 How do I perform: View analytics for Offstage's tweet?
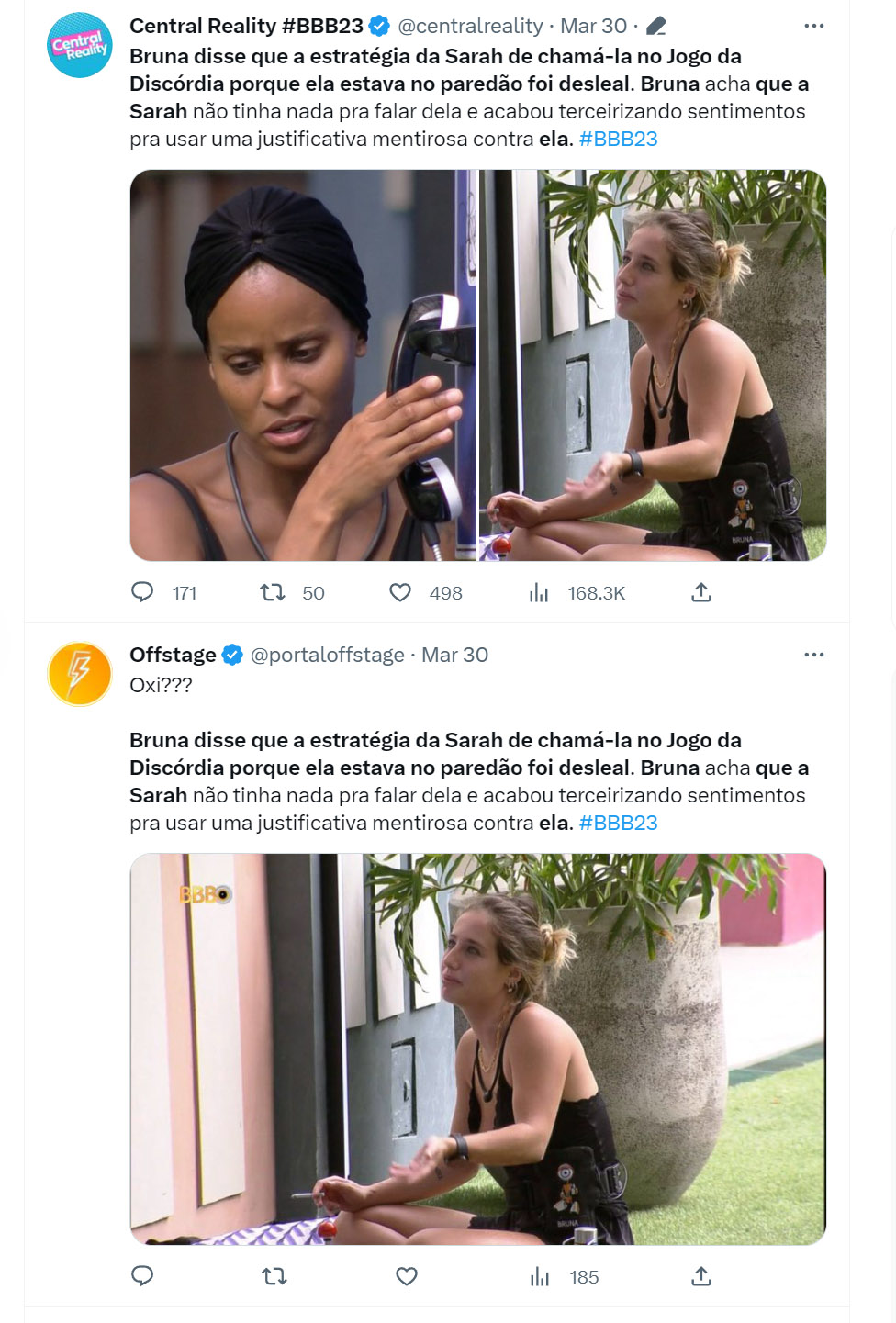(x=540, y=1276)
